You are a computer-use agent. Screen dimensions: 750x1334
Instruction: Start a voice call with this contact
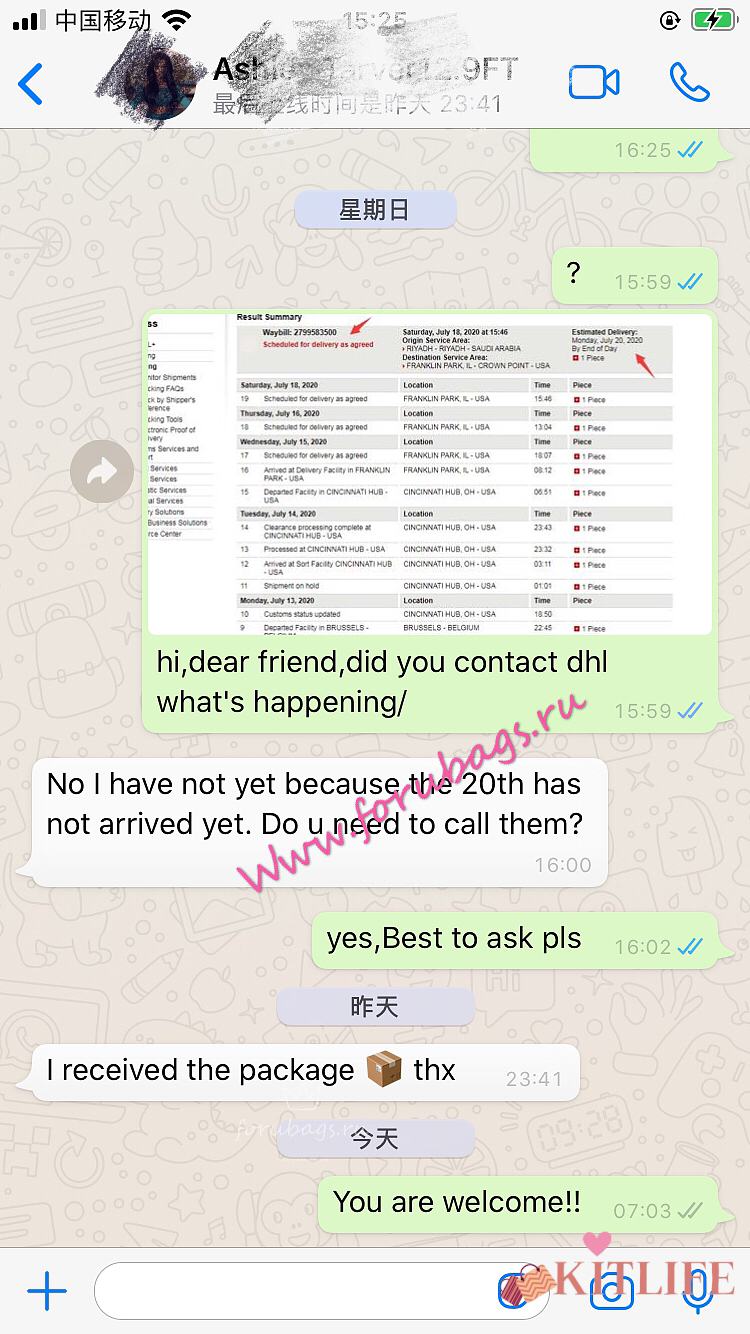click(689, 83)
